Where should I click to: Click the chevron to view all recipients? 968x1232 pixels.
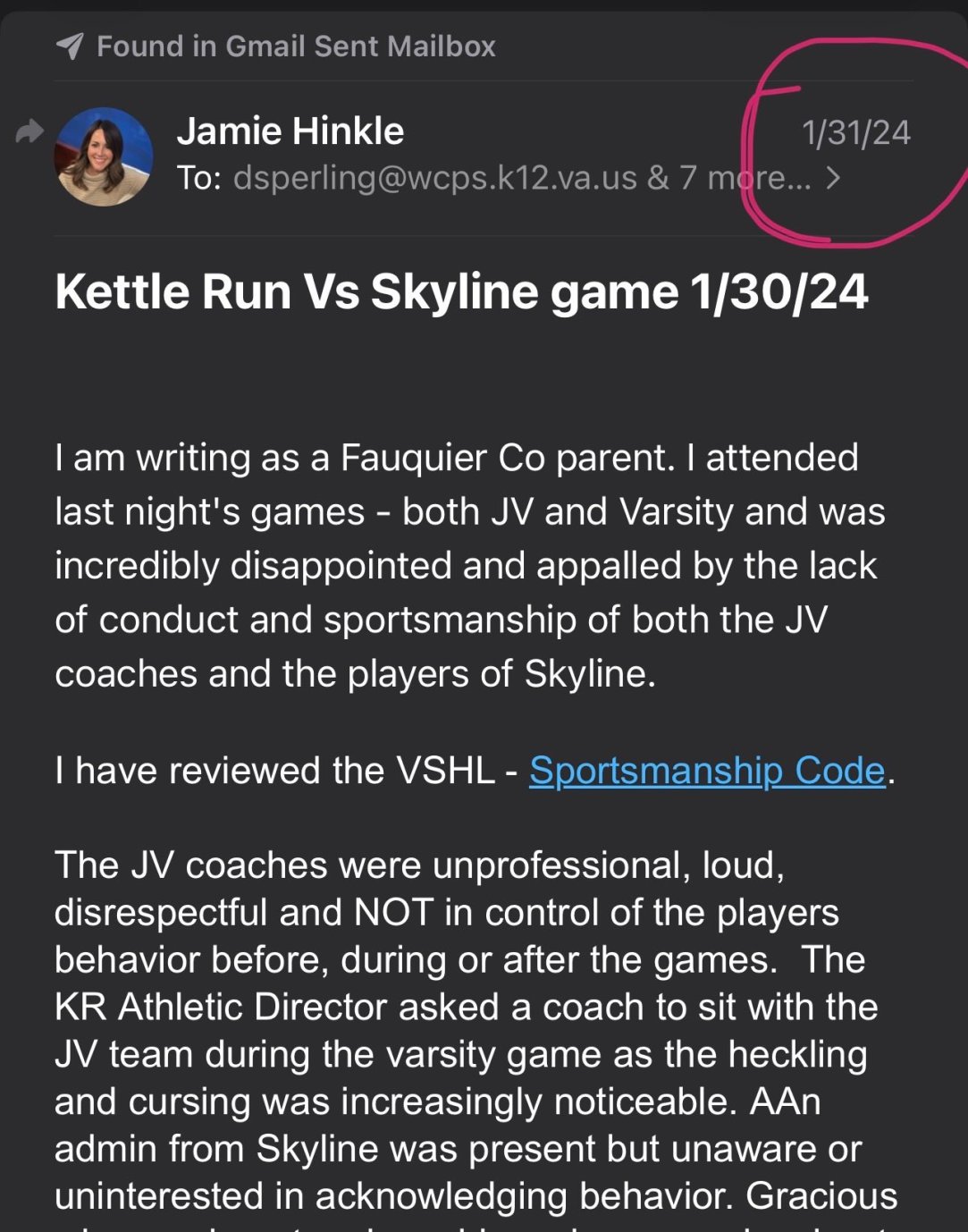click(x=835, y=179)
